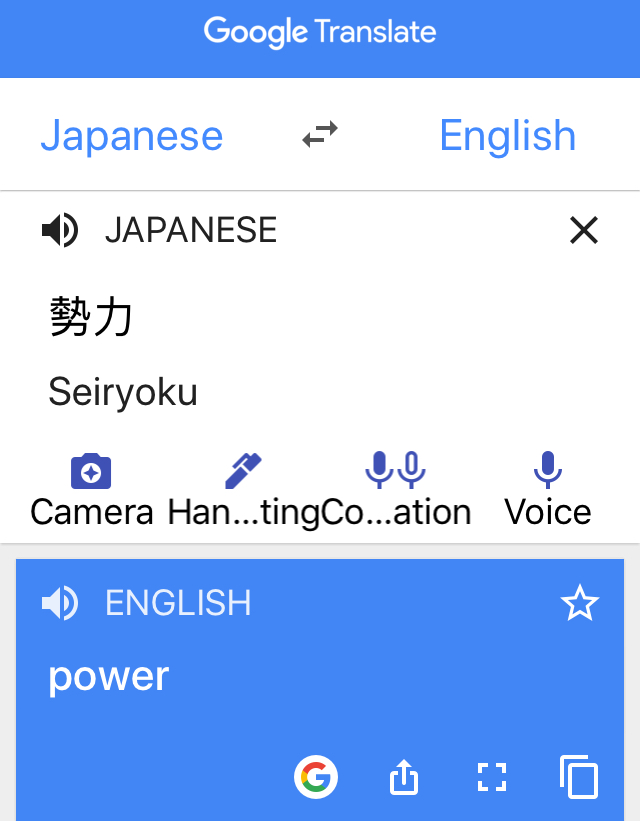Star the translation to save it

(579, 603)
